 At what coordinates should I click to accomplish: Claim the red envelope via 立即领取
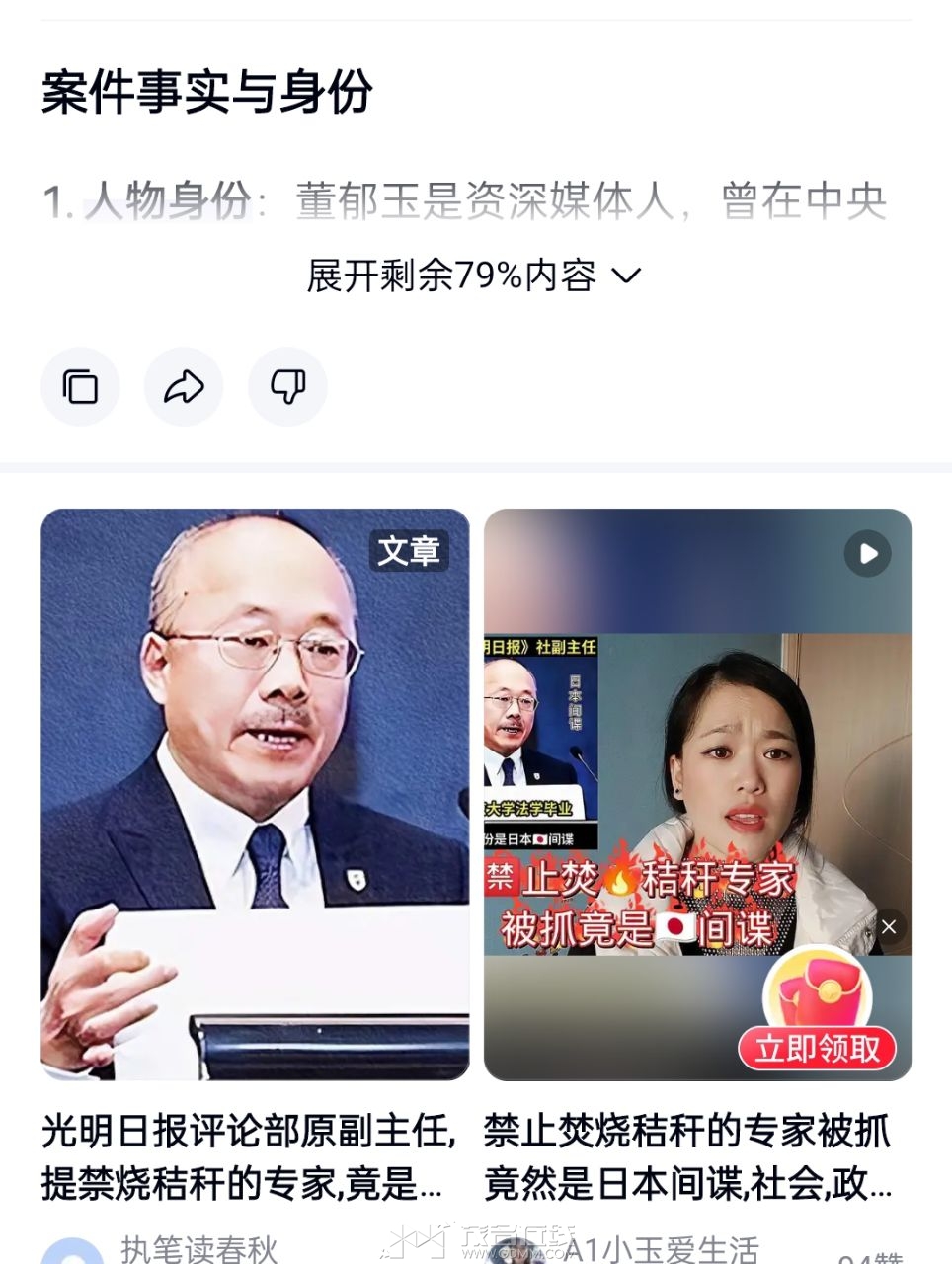coord(818,1048)
